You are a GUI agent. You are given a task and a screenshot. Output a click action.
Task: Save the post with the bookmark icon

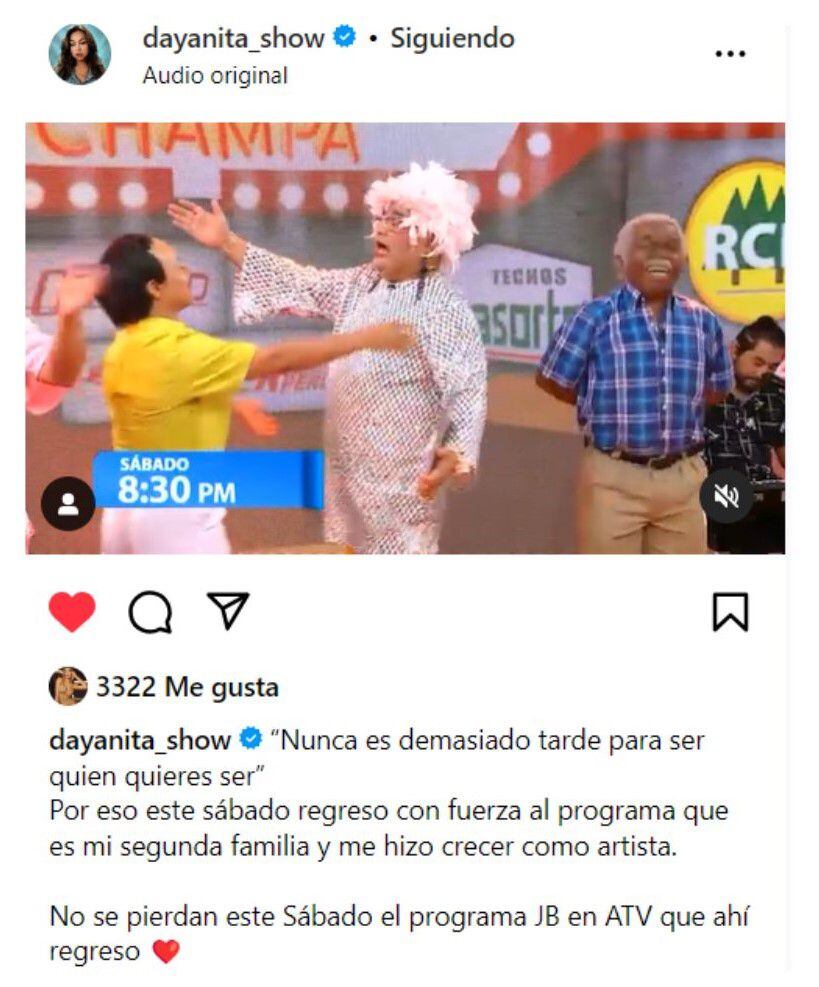point(730,612)
